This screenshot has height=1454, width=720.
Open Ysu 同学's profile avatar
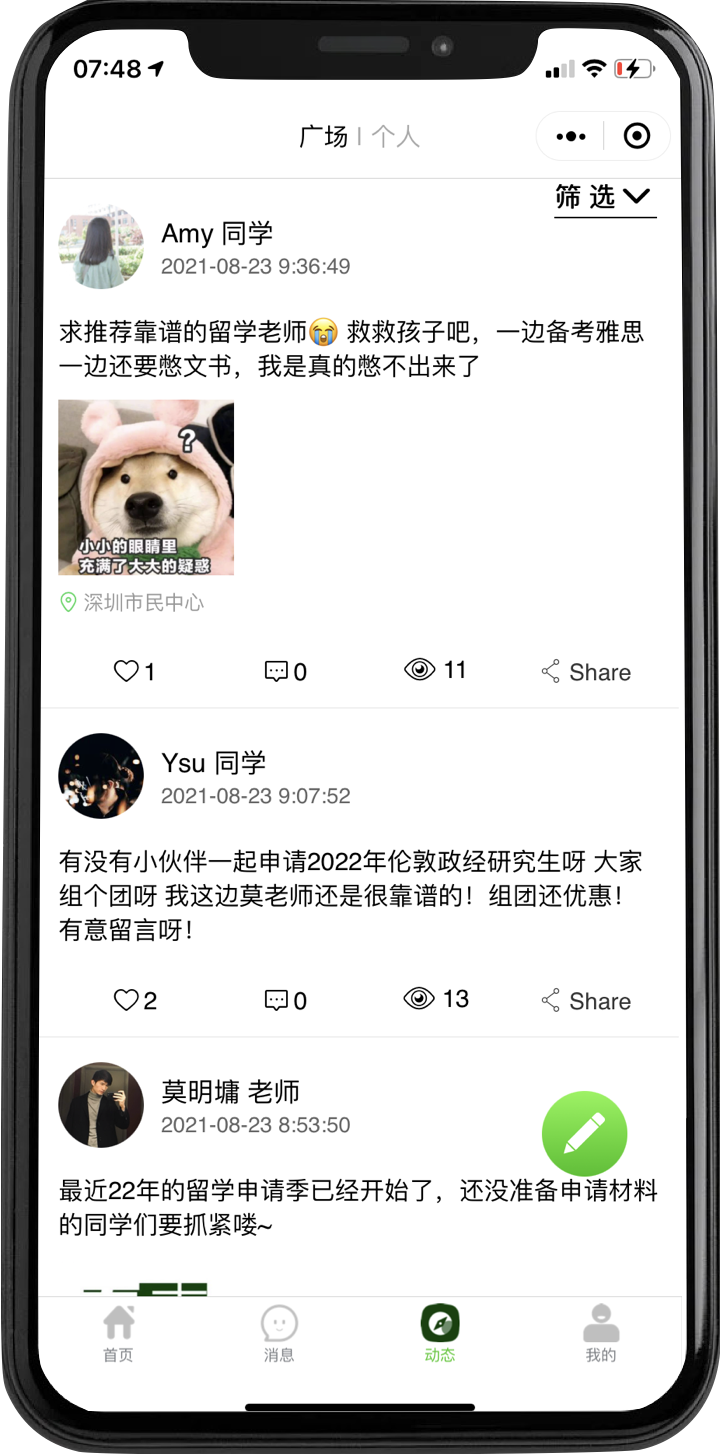pyautogui.click(x=101, y=776)
